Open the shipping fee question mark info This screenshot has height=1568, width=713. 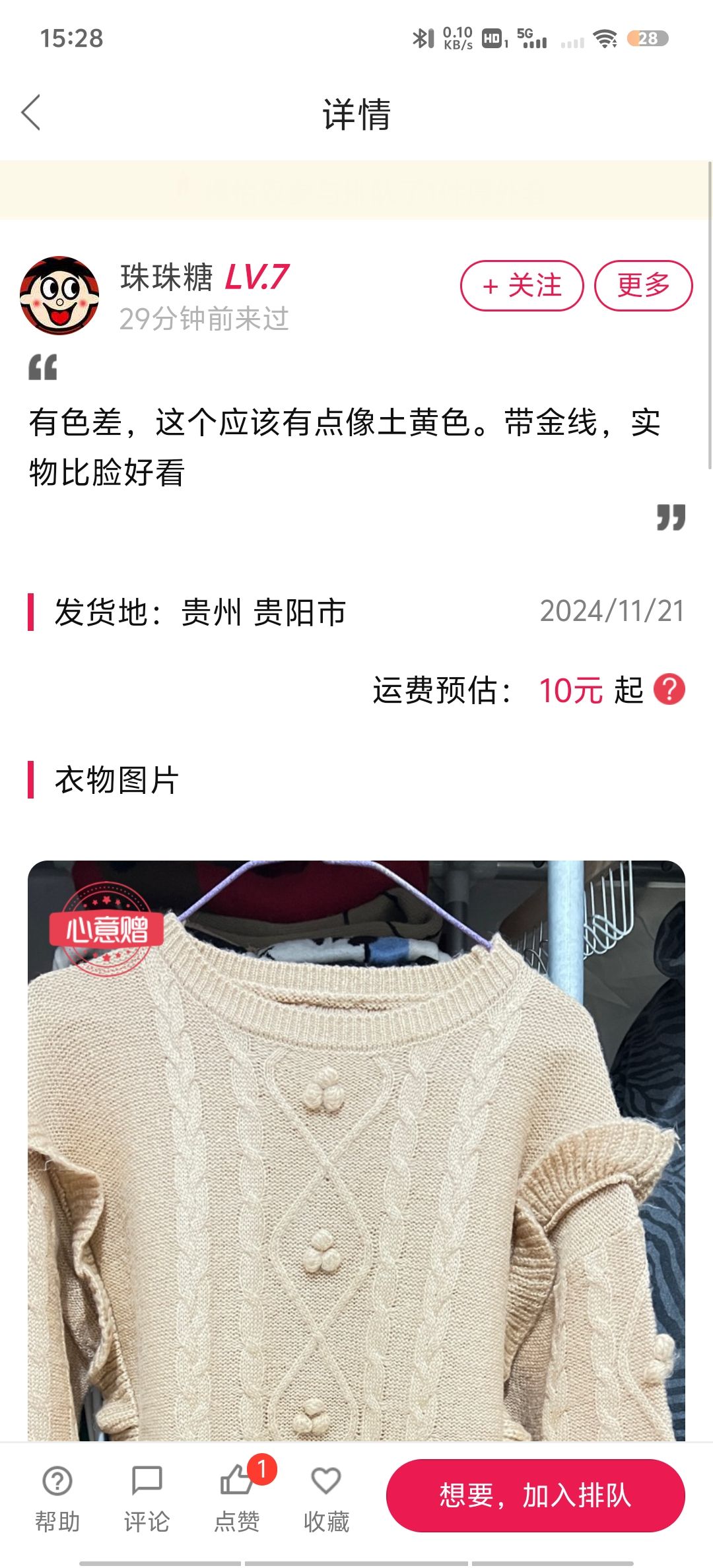(669, 690)
